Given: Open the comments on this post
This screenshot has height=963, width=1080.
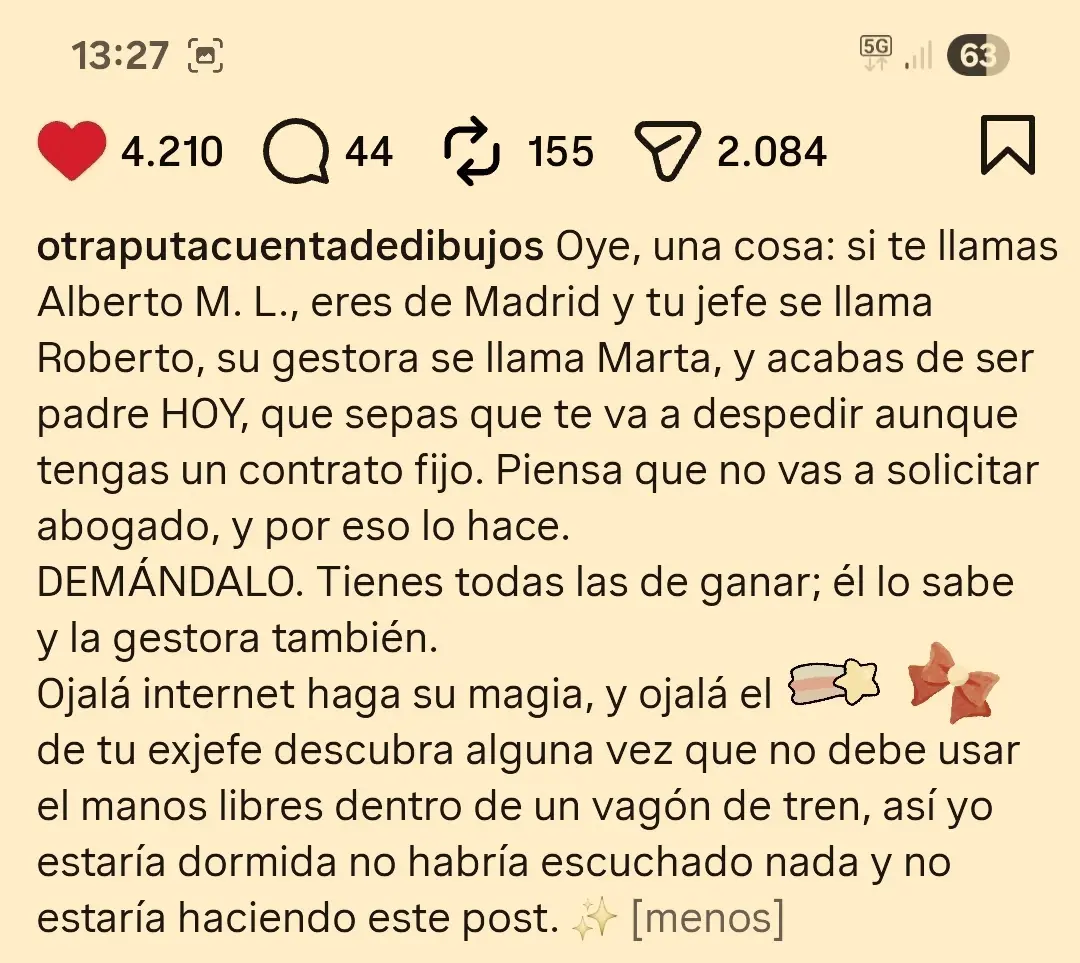Looking at the screenshot, I should (x=296, y=152).
